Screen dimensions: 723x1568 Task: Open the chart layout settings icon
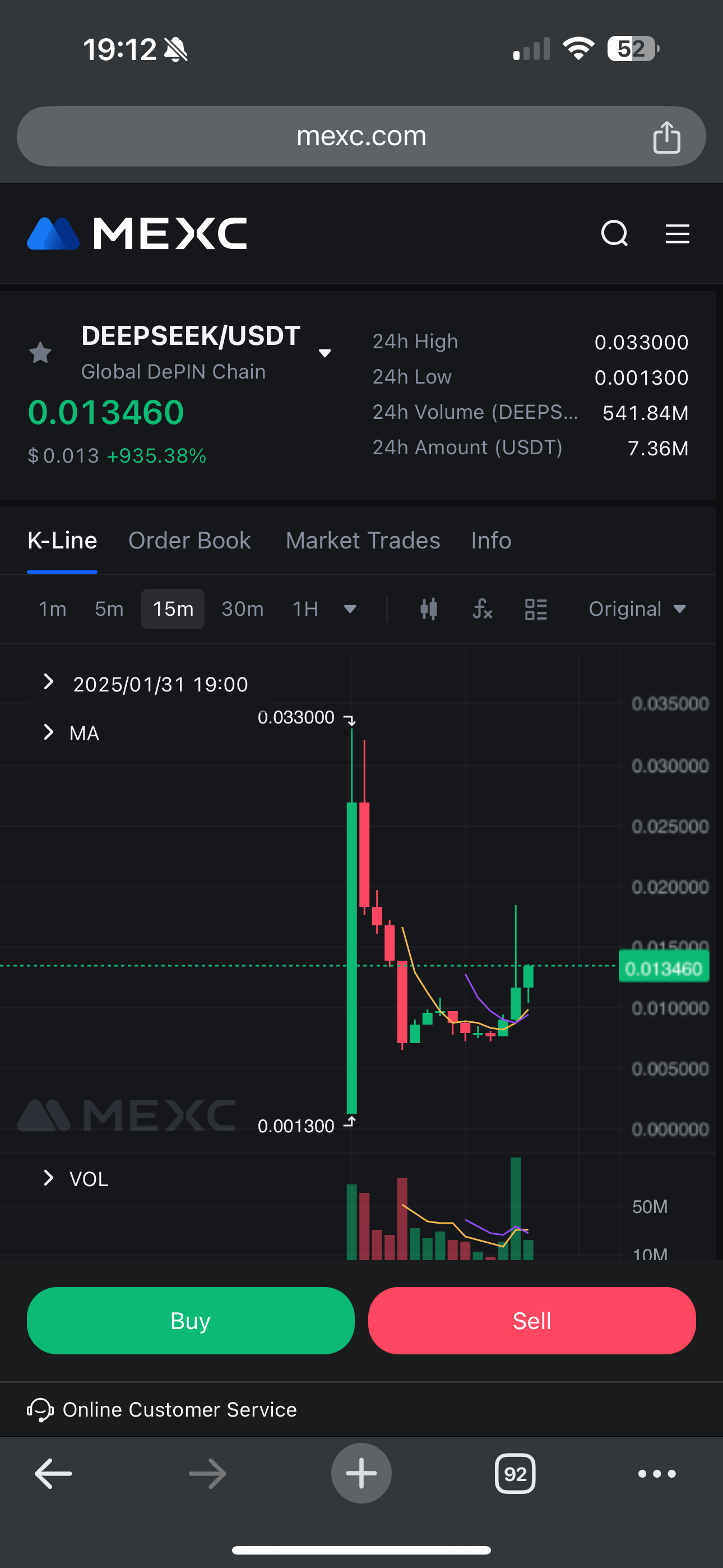536,608
